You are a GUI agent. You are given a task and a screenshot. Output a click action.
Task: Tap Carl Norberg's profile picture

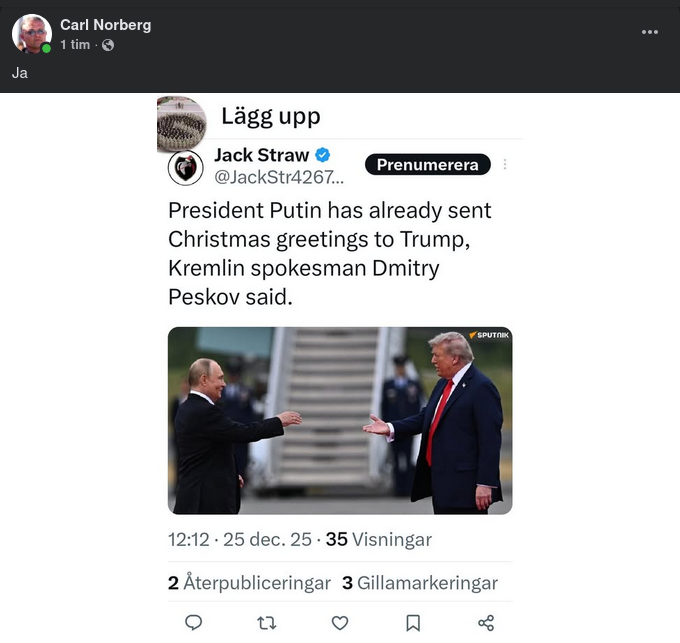pyautogui.click(x=32, y=34)
